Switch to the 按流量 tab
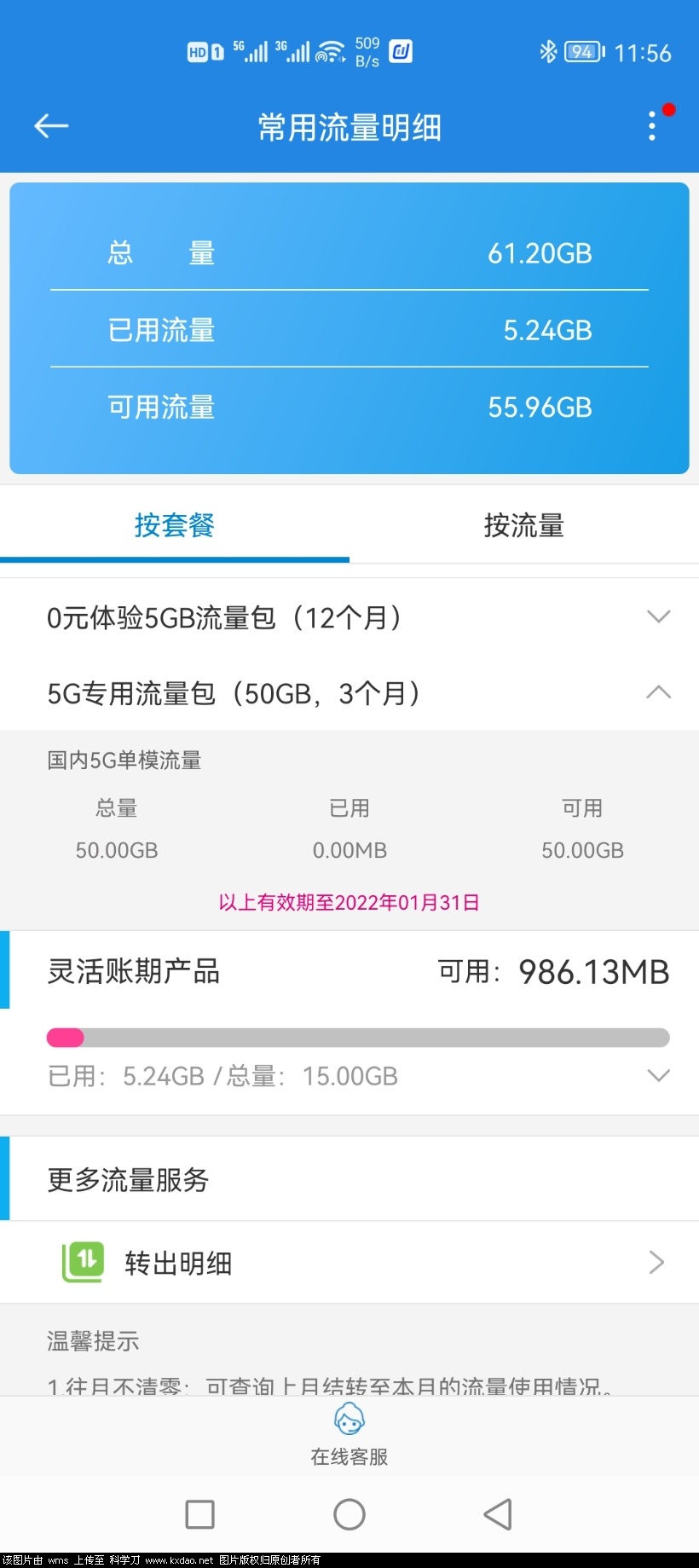 [x=523, y=525]
